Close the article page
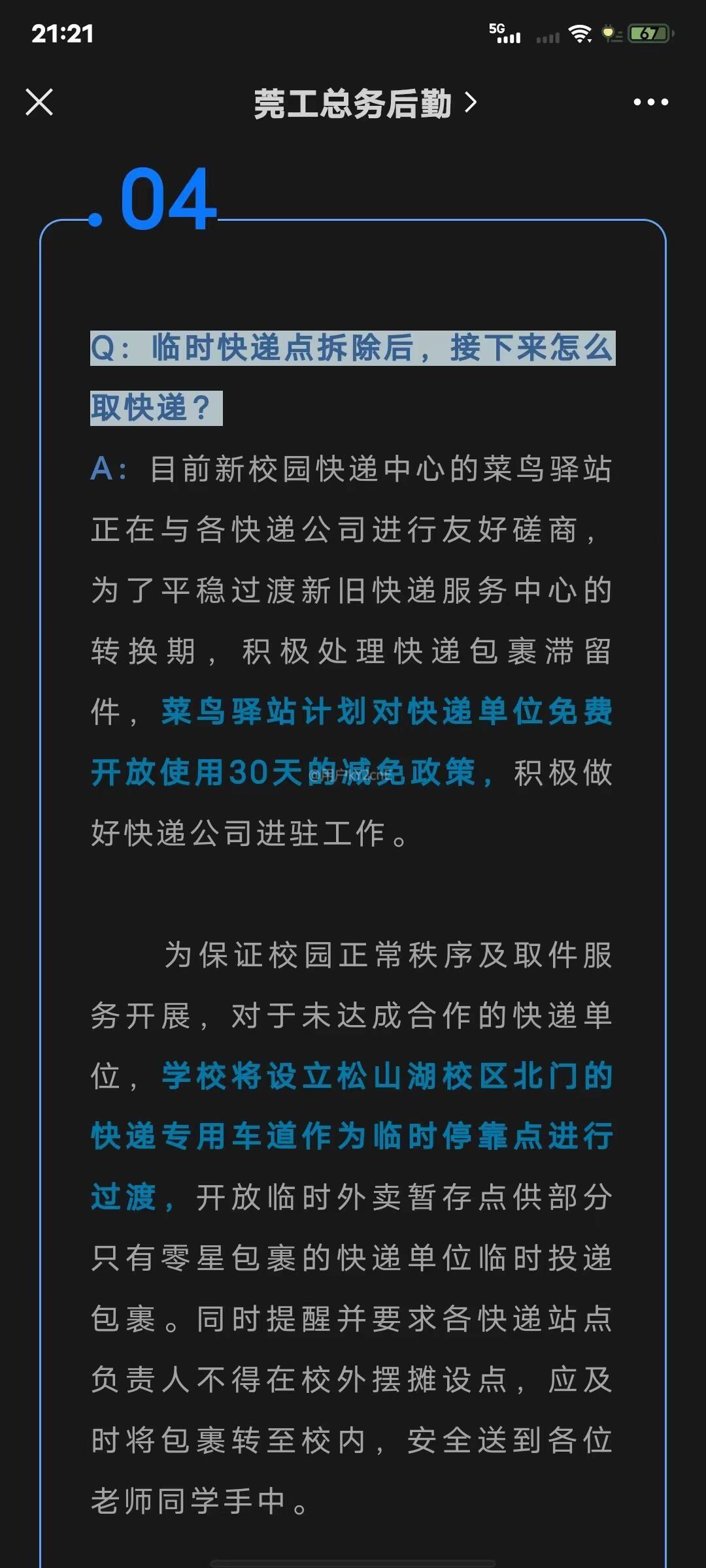The height and width of the screenshot is (1568, 706). pos(39,103)
